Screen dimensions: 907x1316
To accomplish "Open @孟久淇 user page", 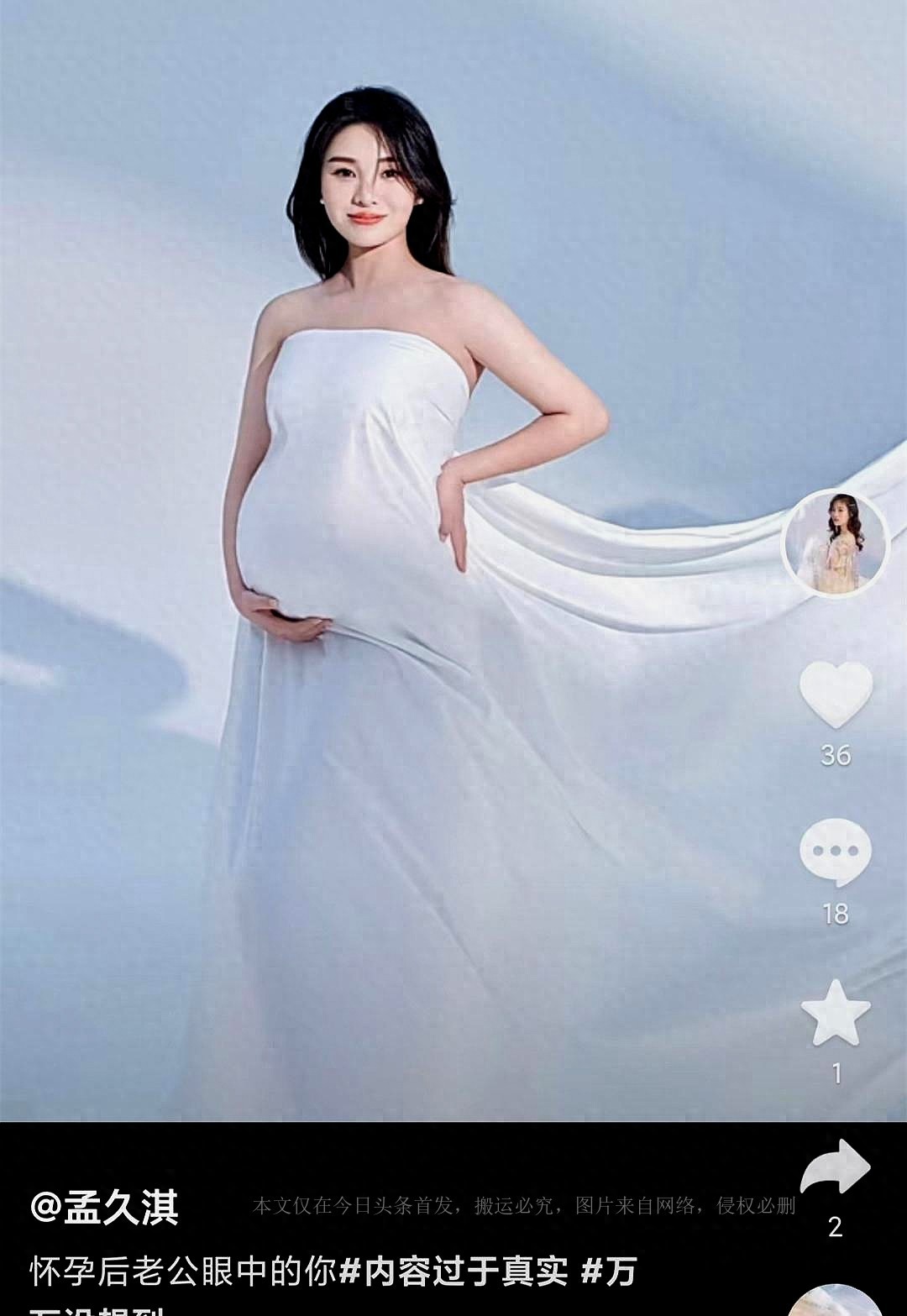I will pyautogui.click(x=104, y=1208).
